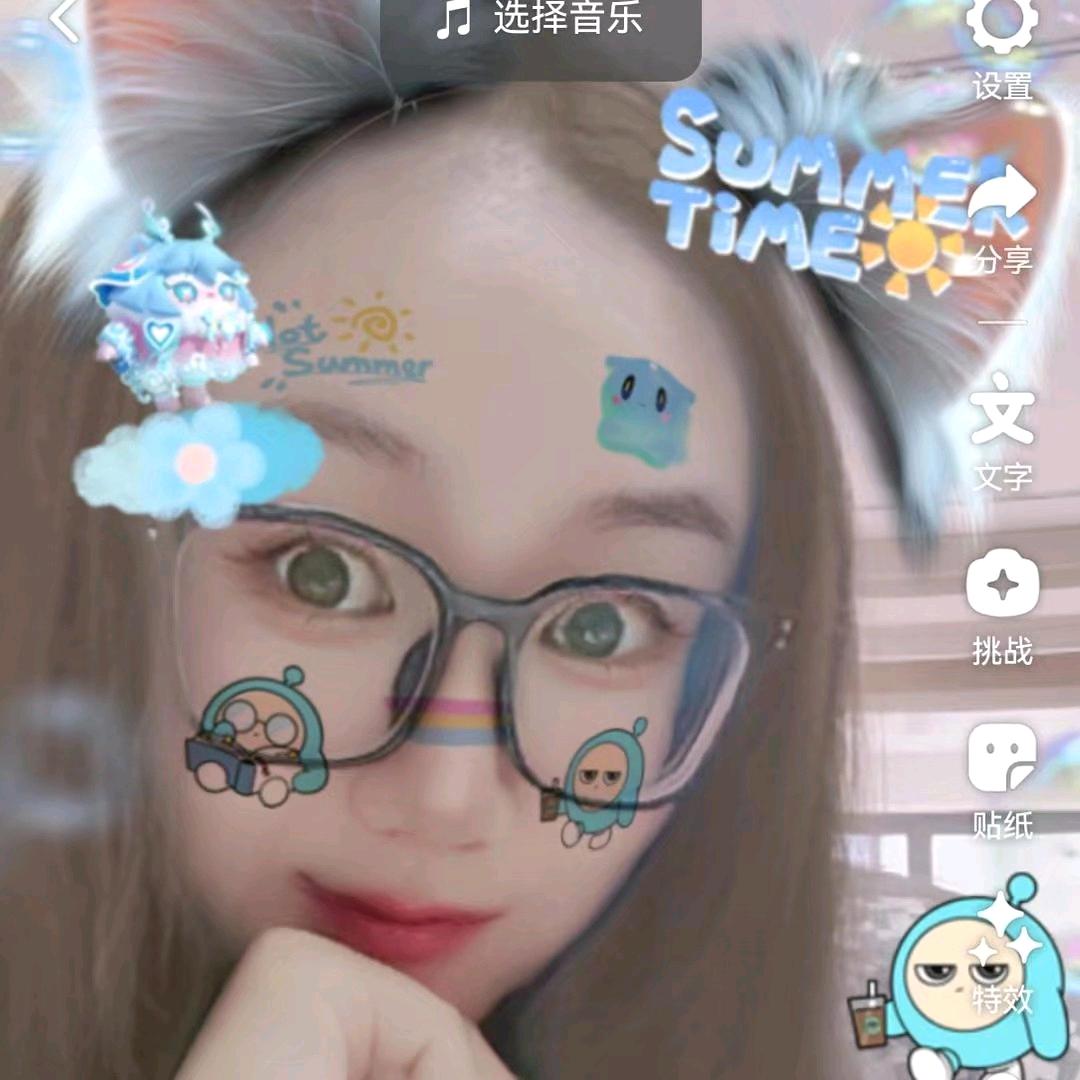Open 特效 effects sparkle
1080x1080 pixels.
(x=1002, y=956)
